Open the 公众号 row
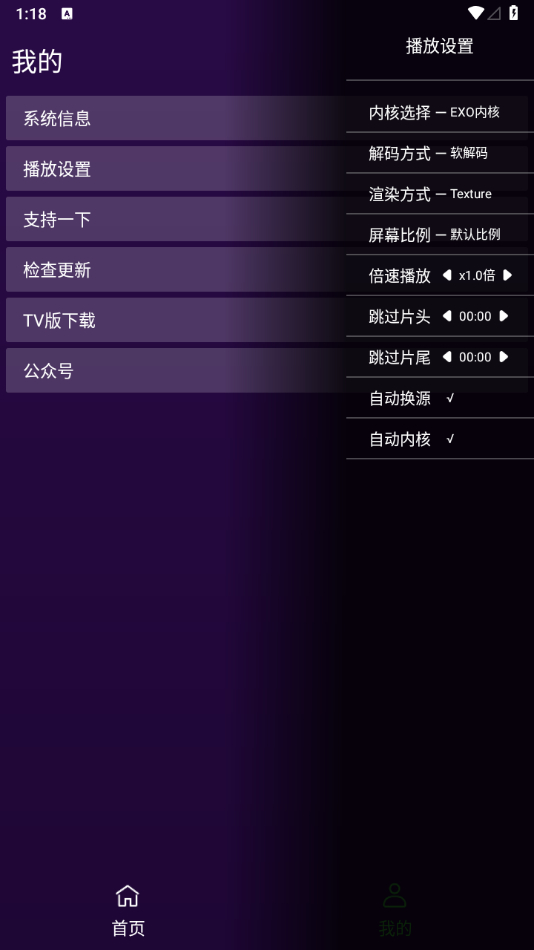The image size is (534, 950). [267, 370]
